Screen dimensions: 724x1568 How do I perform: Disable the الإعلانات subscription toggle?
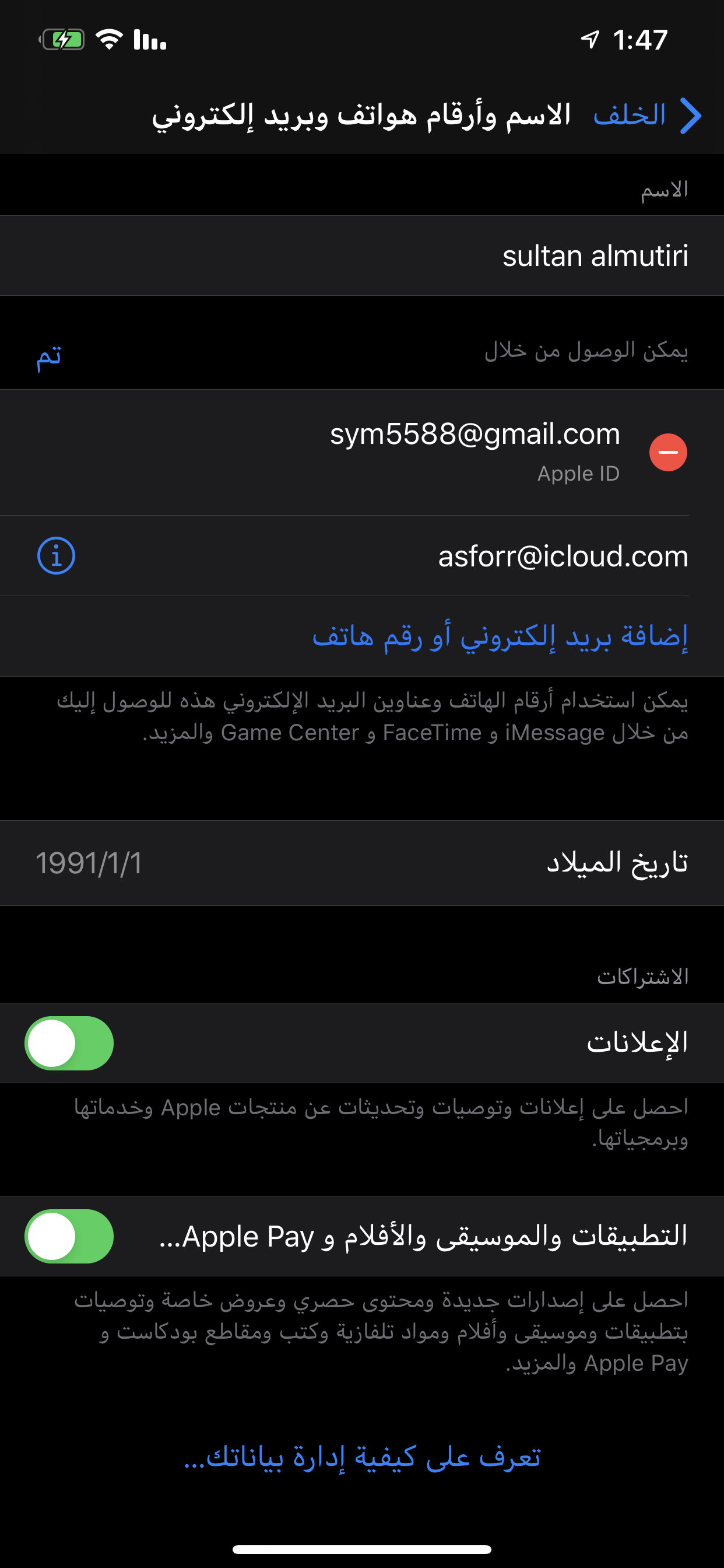[69, 1042]
